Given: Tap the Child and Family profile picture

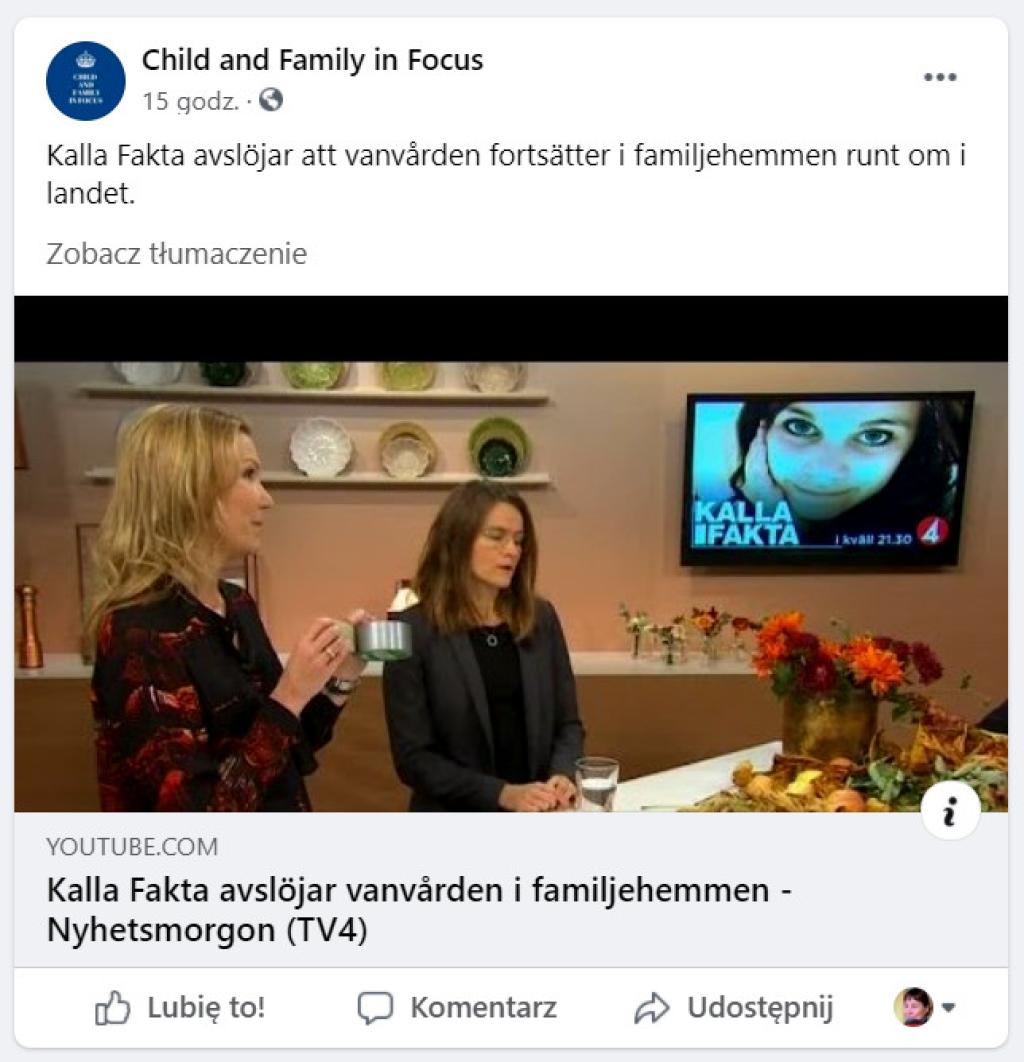Looking at the screenshot, I should click(x=85, y=81).
